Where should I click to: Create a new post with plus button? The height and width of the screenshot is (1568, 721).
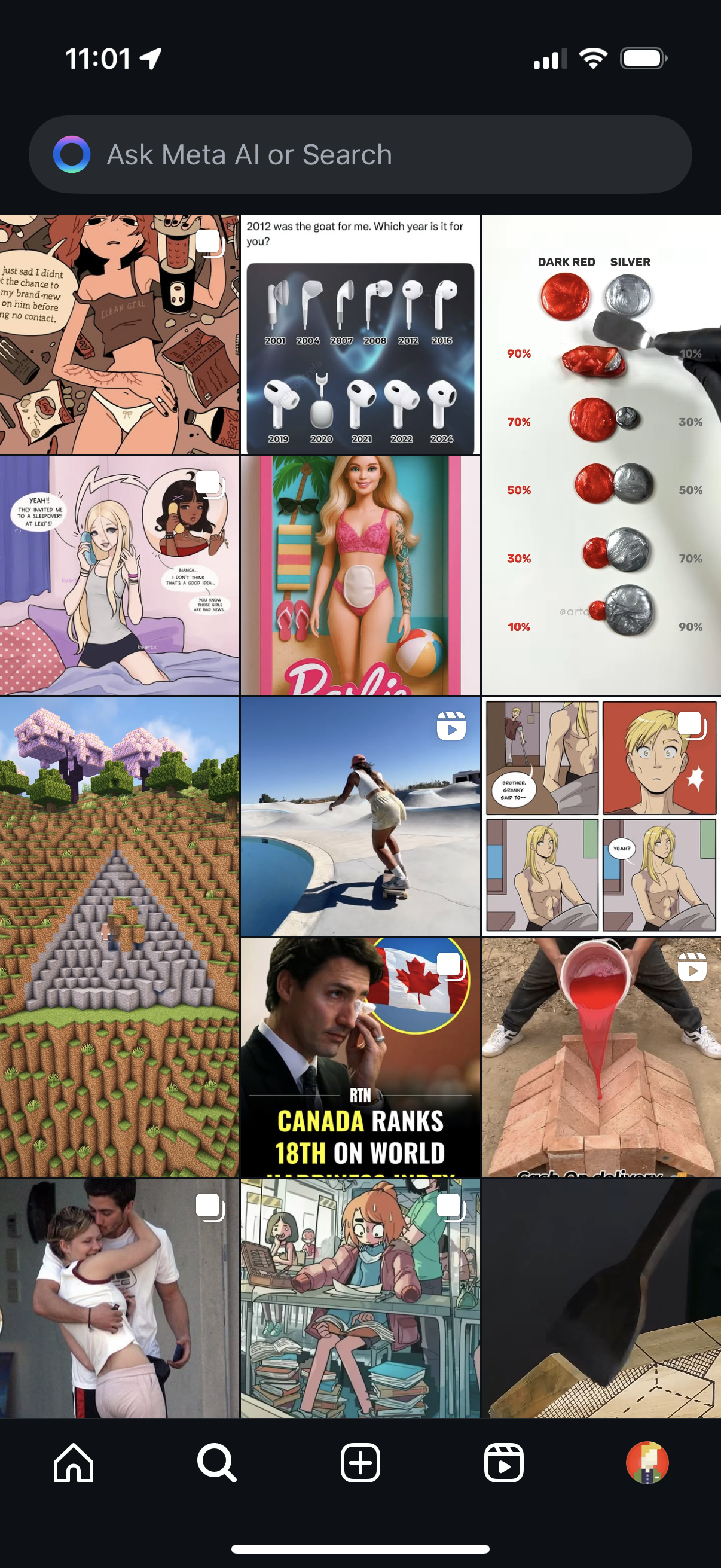[x=360, y=1462]
